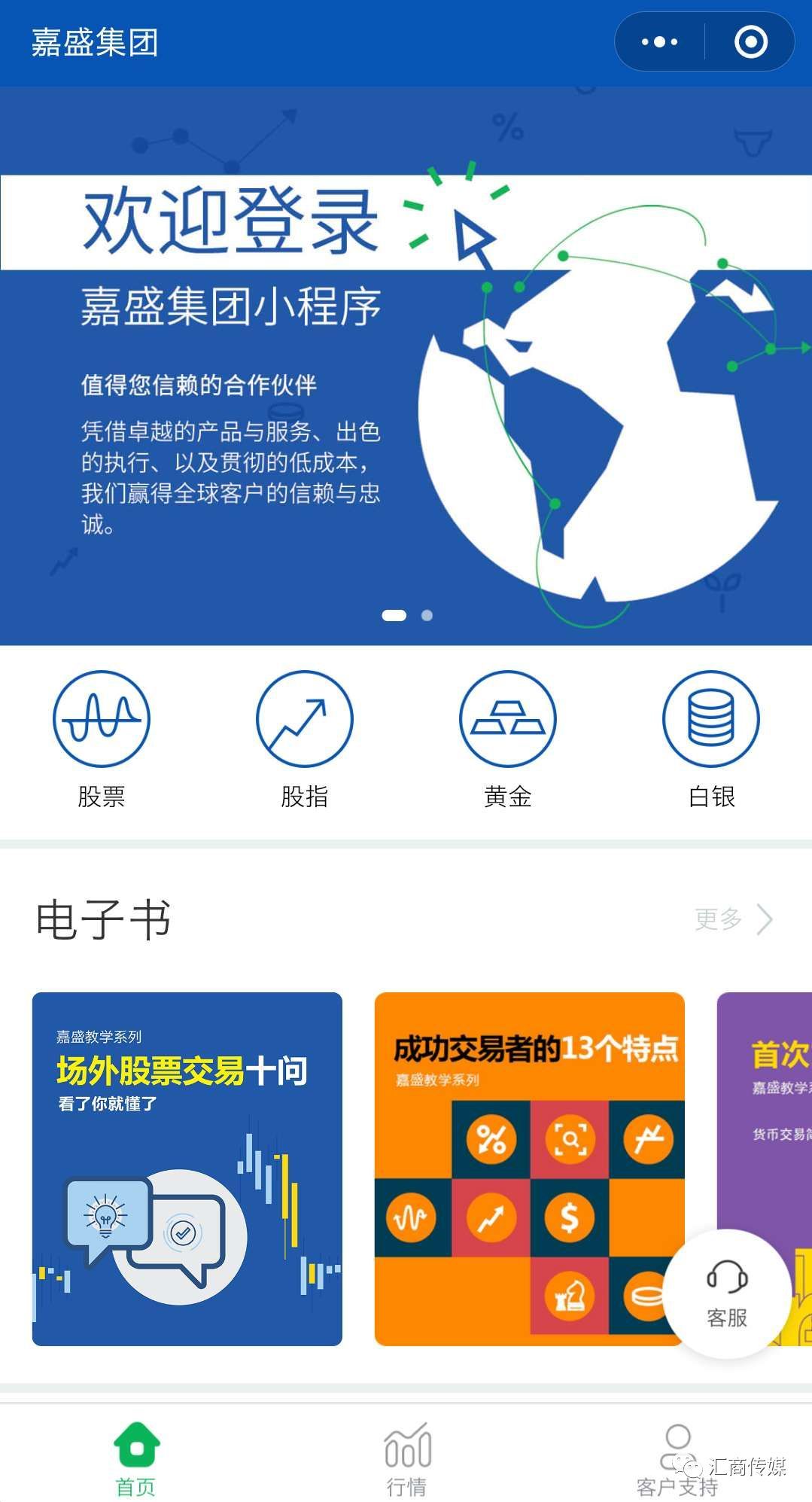812x1502 pixels.
Task: Open e-book 场外股票交易十问
Action: click(x=187, y=1168)
